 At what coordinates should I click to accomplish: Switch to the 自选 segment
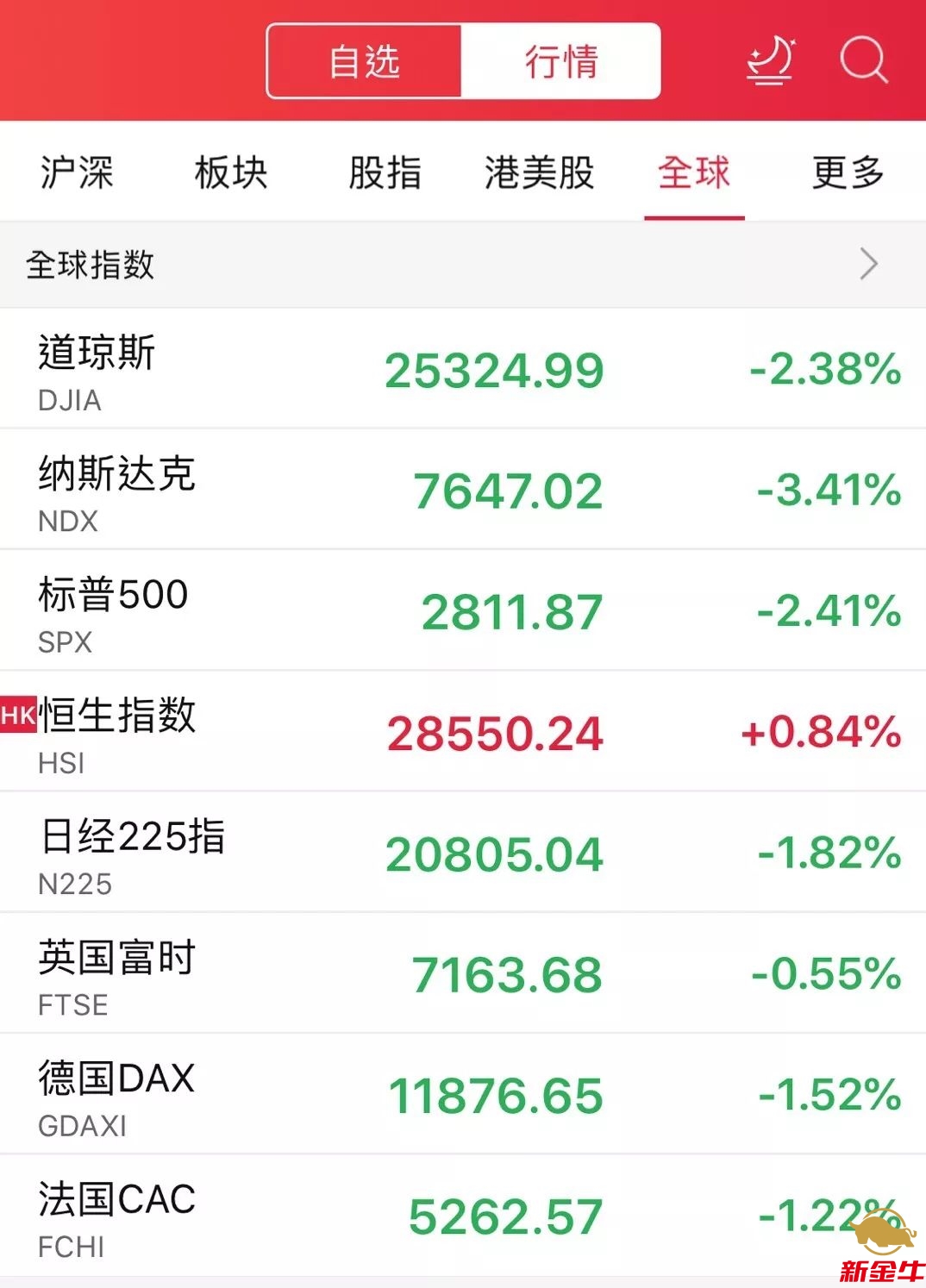[365, 61]
